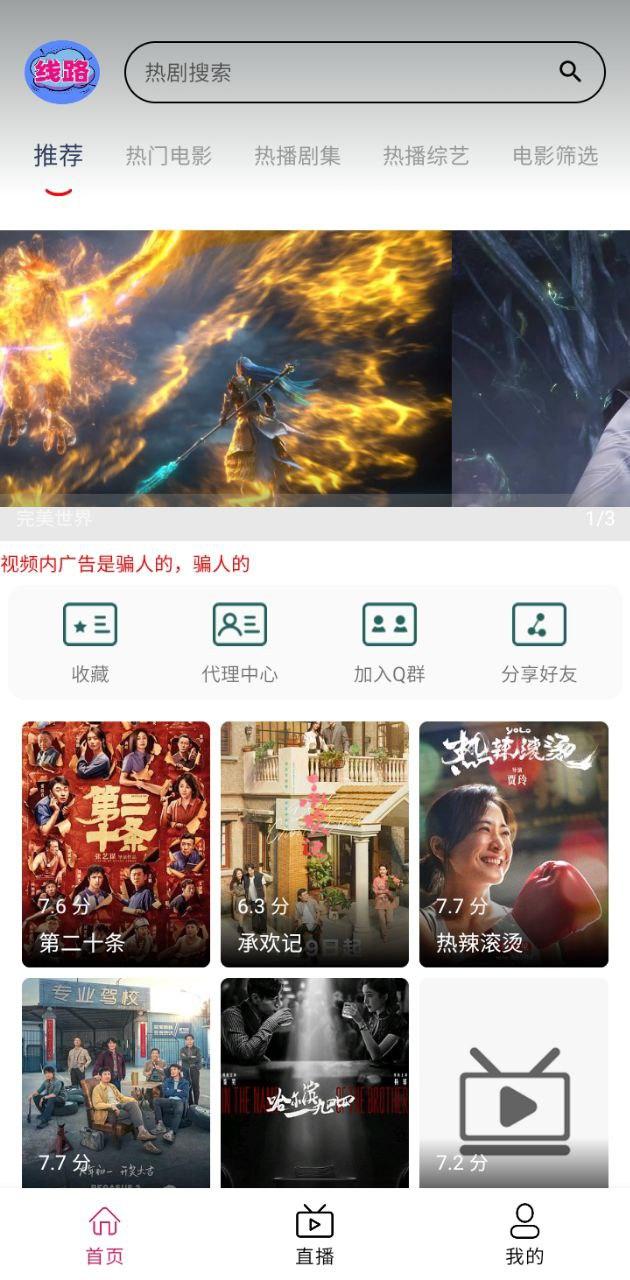The height and width of the screenshot is (1280, 630).
Task: Open the movie 热辣滚烫
Action: (x=514, y=843)
